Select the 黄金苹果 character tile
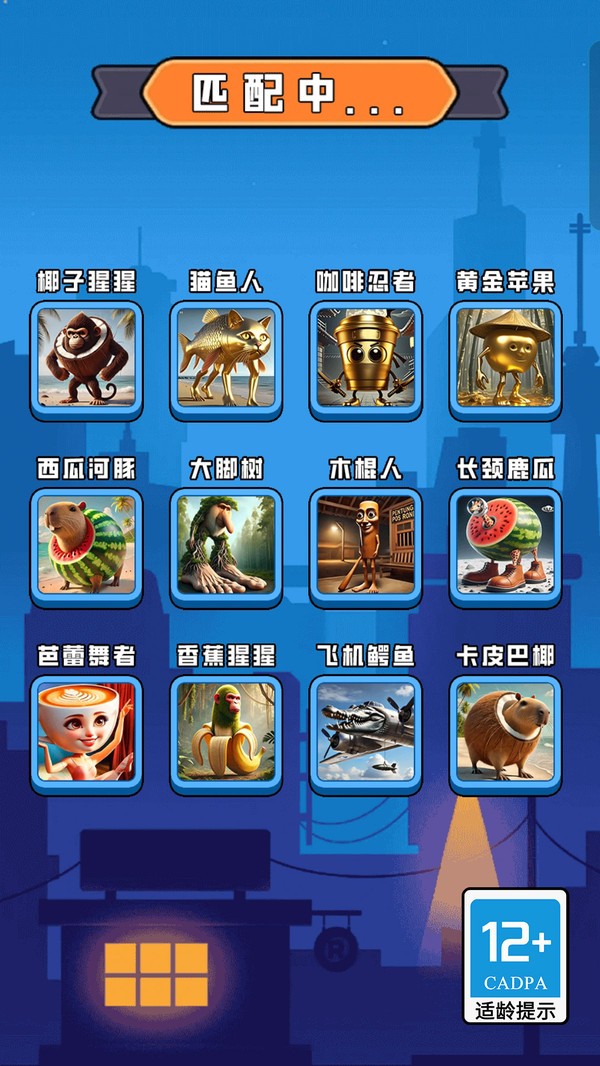Screen dimensions: 600x1066 (x=506, y=358)
